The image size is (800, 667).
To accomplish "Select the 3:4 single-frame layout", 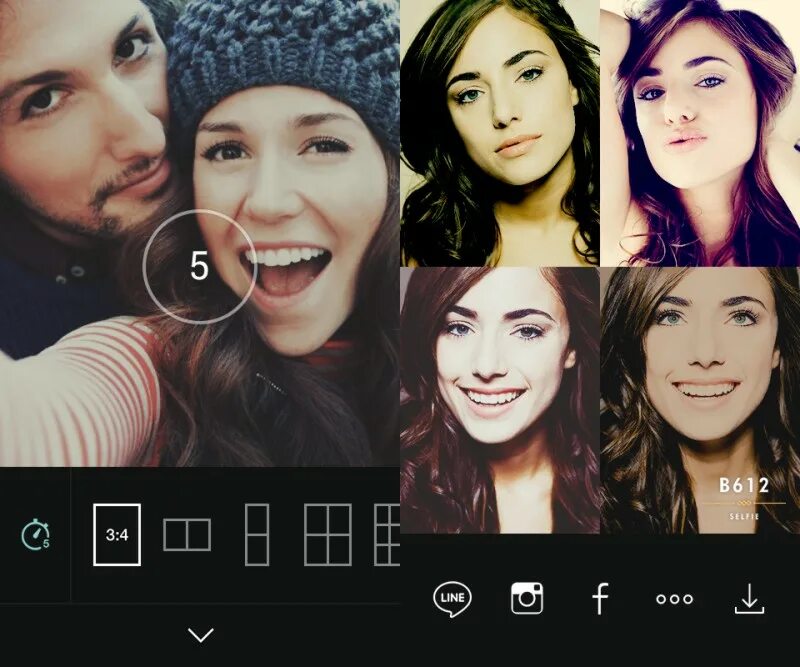I will coord(117,535).
